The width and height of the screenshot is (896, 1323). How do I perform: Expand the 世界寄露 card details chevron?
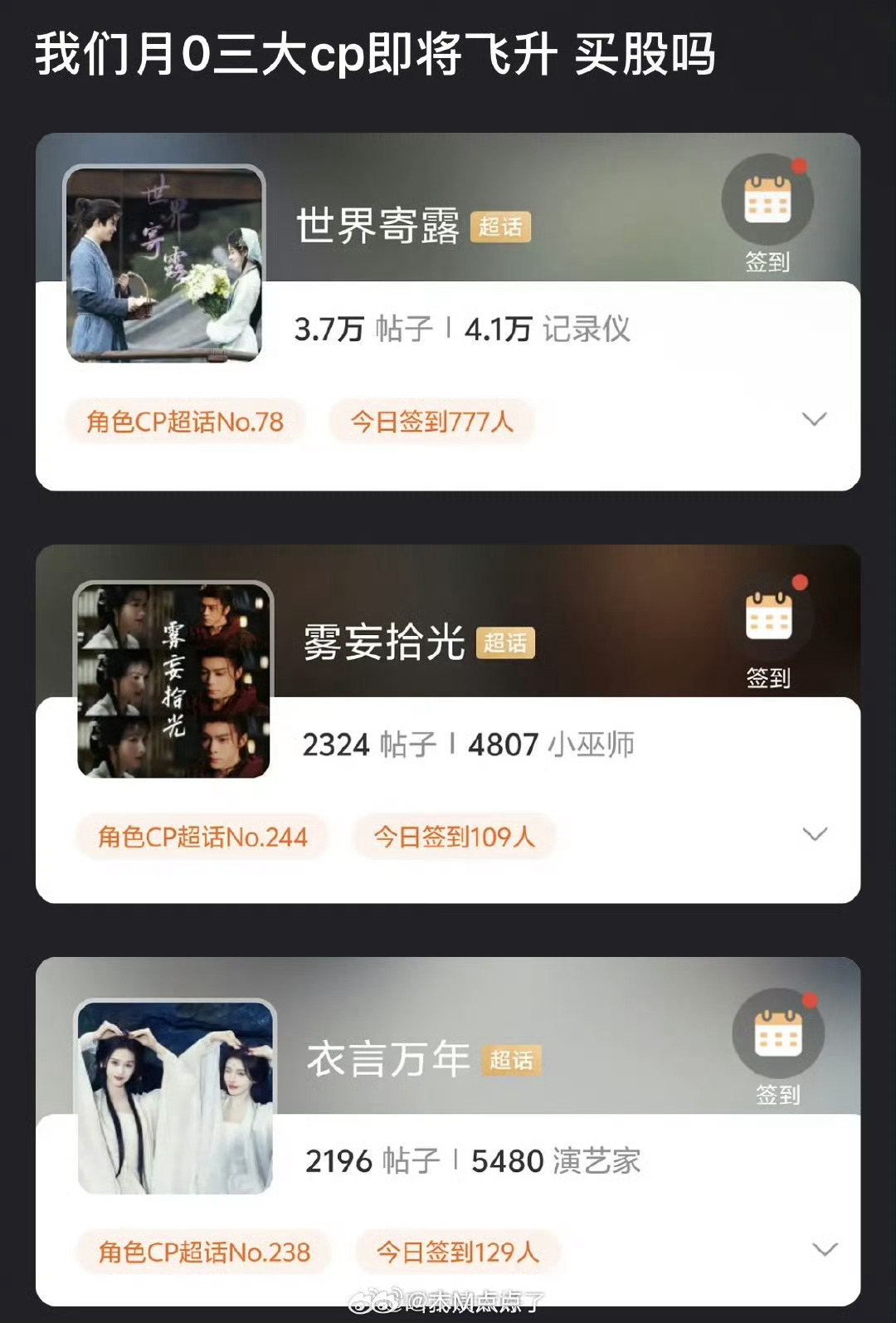point(816,421)
